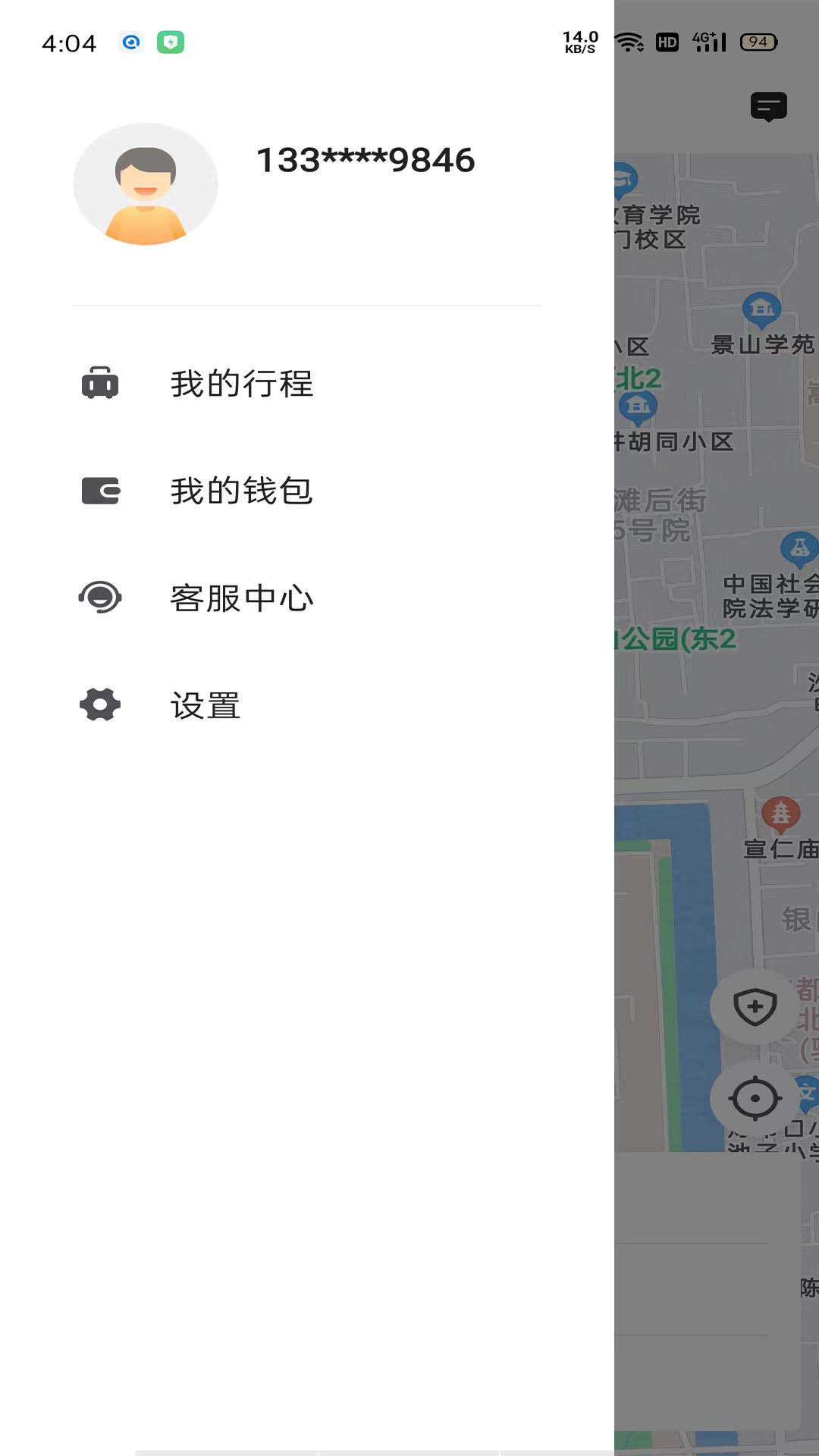Open the message bubble icon at top right
This screenshot has width=819, height=1456.
(767, 106)
